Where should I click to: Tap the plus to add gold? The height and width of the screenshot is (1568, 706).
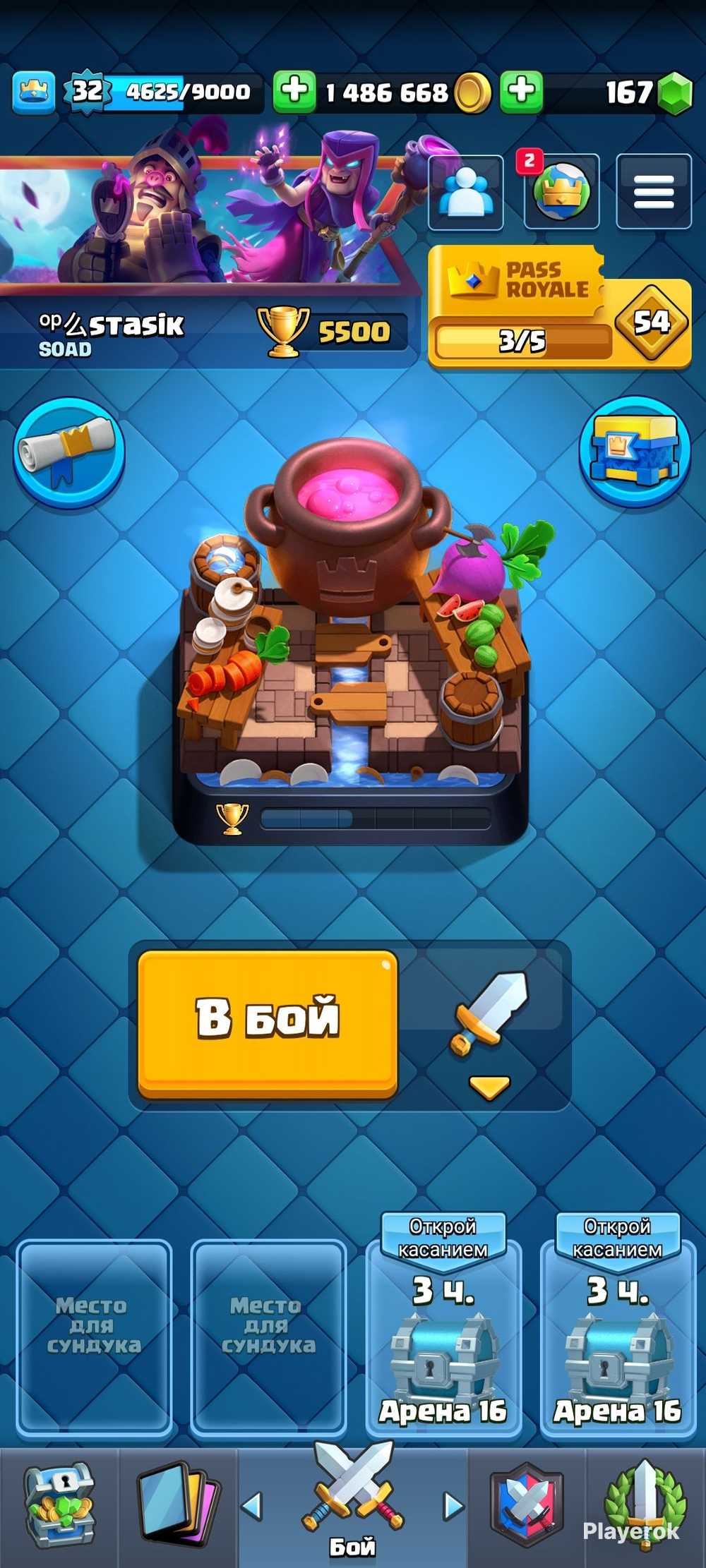click(x=294, y=92)
